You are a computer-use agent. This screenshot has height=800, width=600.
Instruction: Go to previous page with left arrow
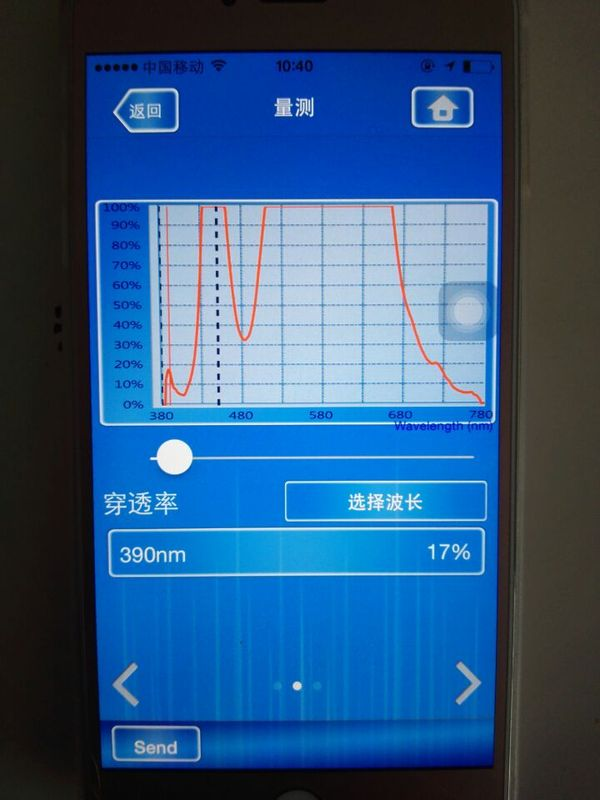125,685
